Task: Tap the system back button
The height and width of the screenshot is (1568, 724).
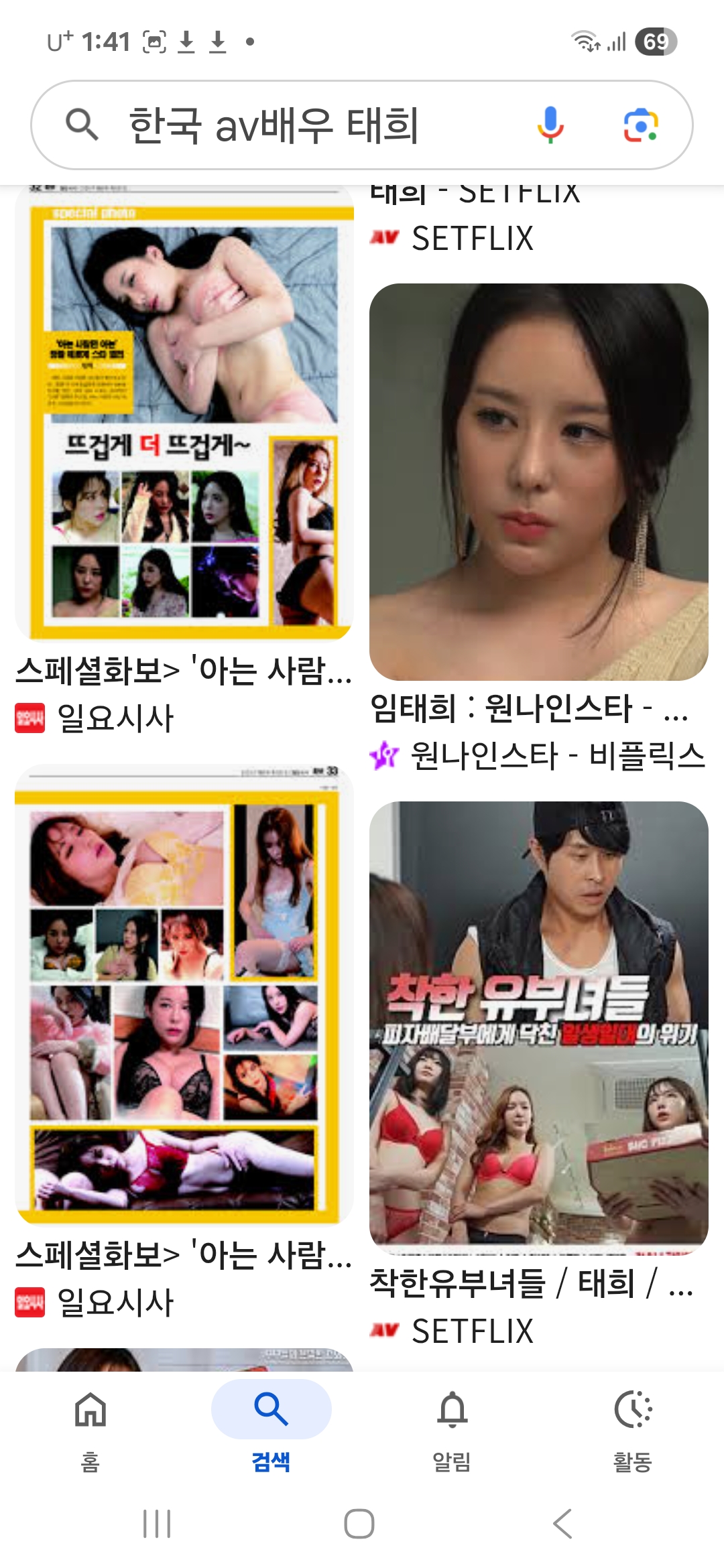Action: coord(562,1524)
